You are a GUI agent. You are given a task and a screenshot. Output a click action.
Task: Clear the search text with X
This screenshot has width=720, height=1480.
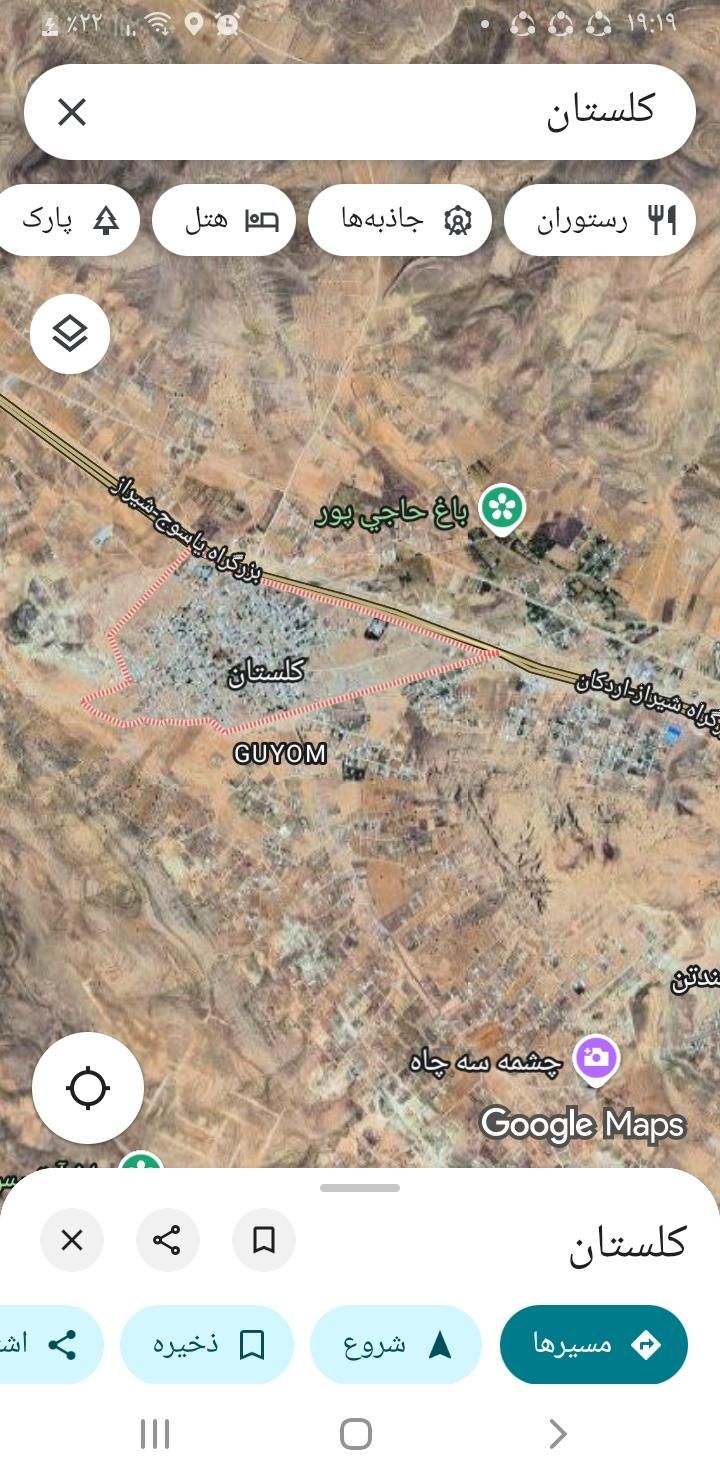click(x=72, y=112)
